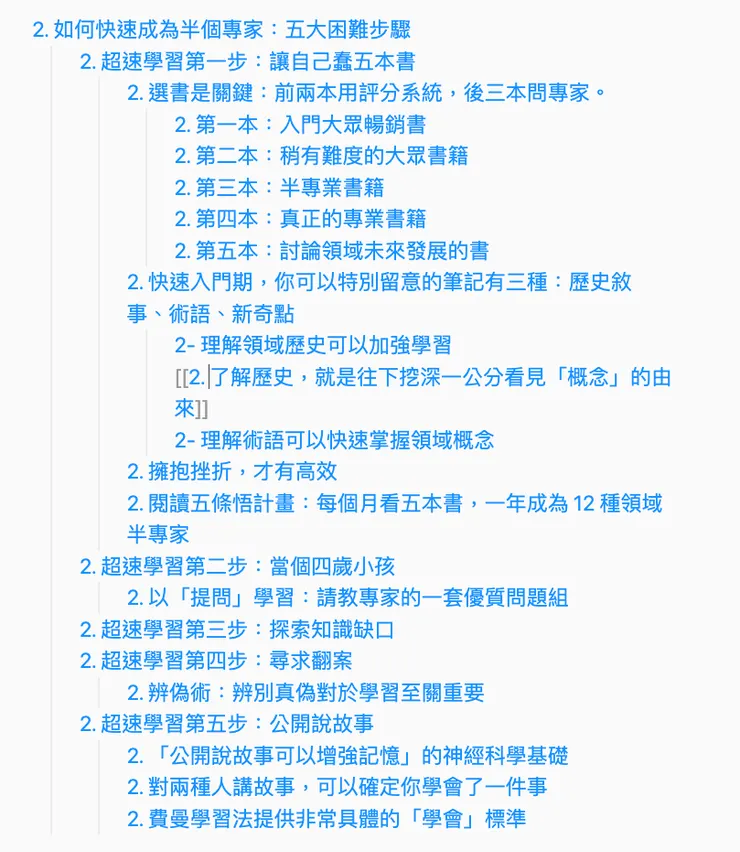Image resolution: width=740 pixels, height=852 pixels.
Task: Open 第四本：真正的專業書籍 link
Action: coord(300,219)
